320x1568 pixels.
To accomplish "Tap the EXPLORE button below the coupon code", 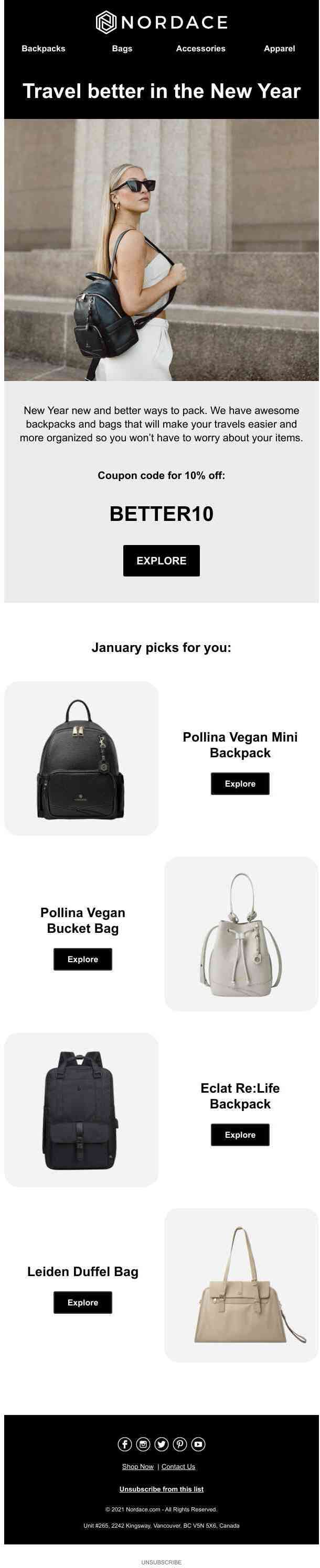I will coord(161,561).
